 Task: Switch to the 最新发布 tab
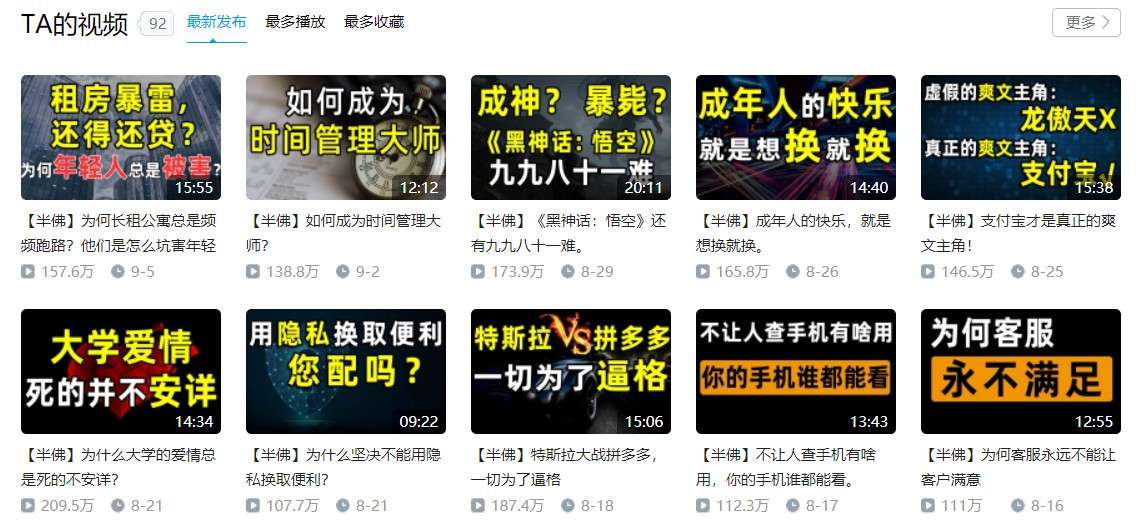216,22
